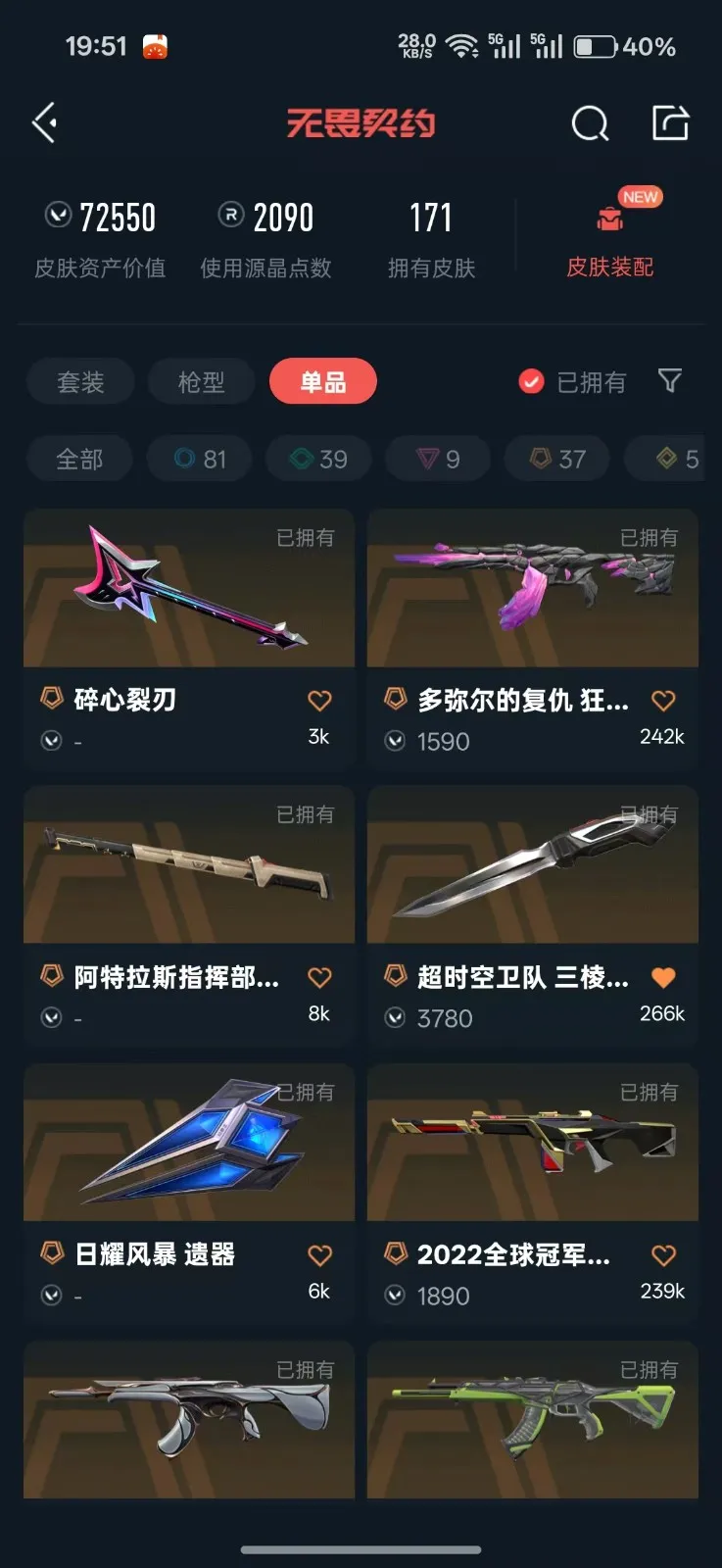
Task: Filter by the tier chip showing 81
Action: [x=200, y=459]
